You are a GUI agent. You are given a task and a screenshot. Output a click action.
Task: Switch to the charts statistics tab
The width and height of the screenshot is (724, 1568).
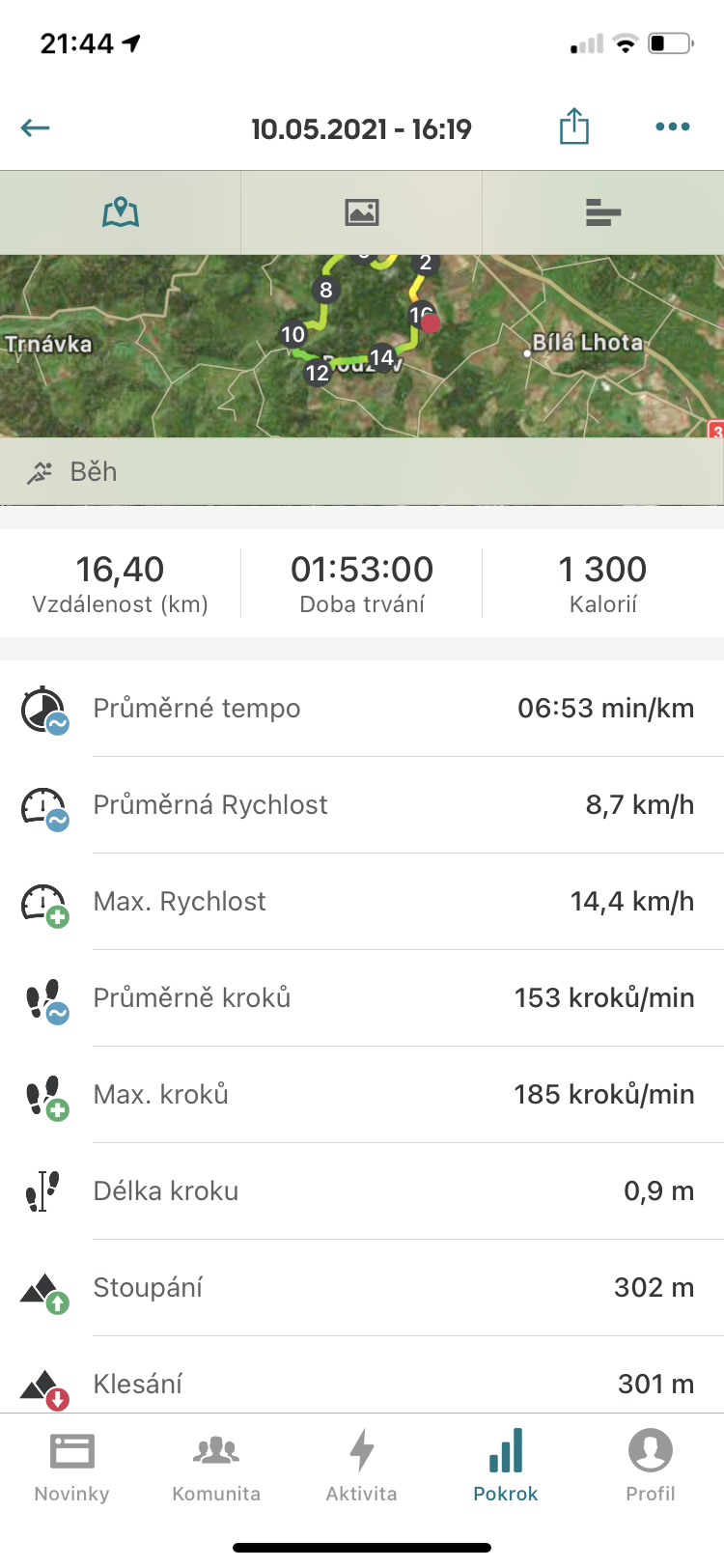click(x=603, y=212)
